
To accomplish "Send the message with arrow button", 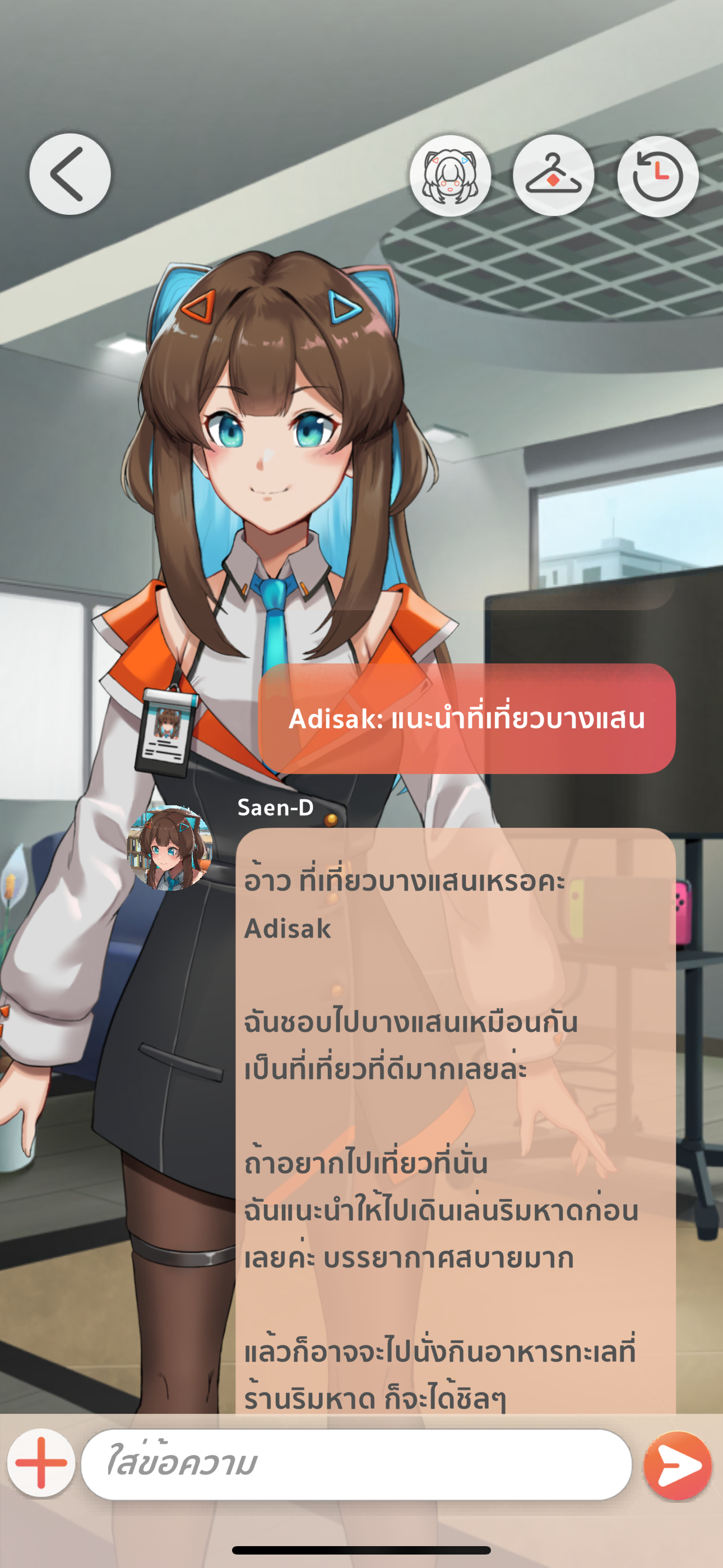I will point(678,1465).
